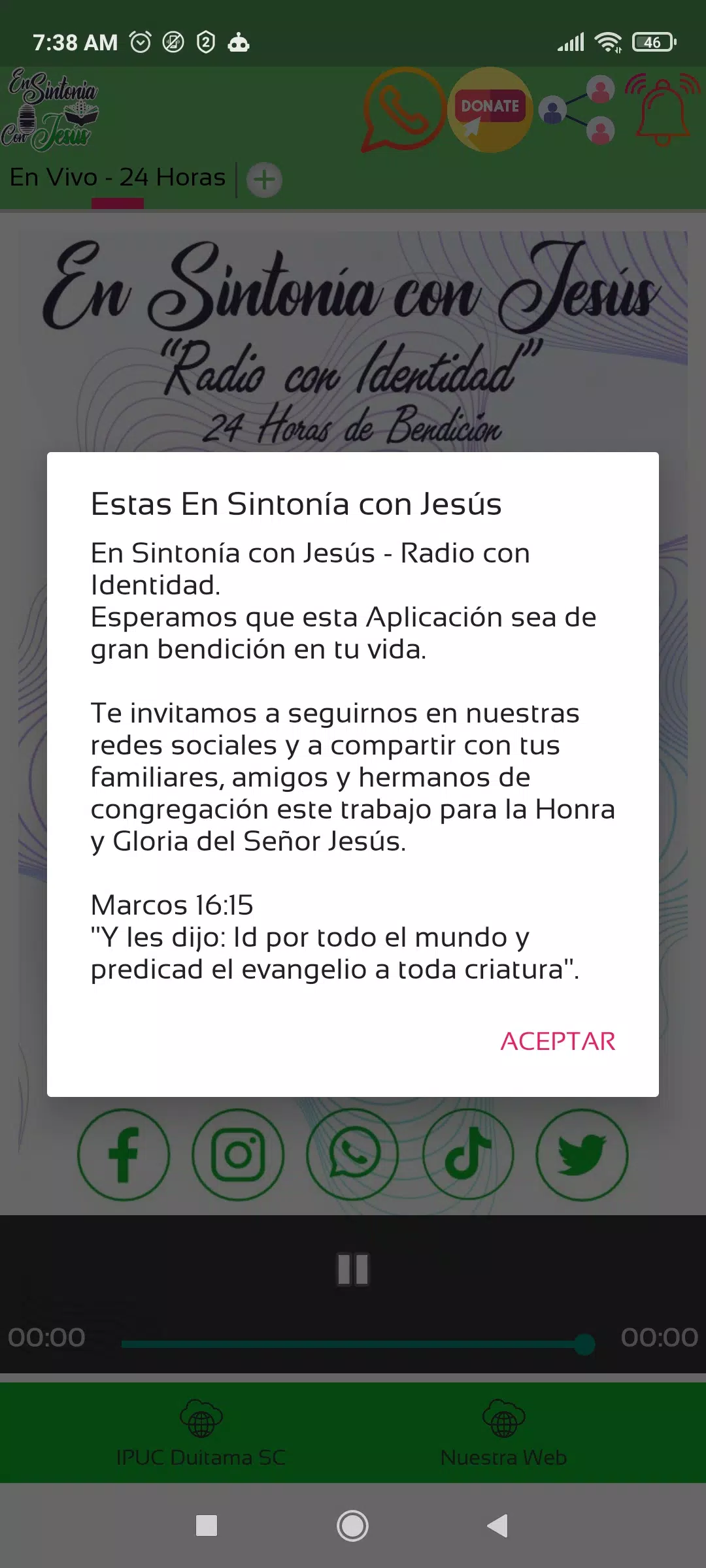Viewport: 706px width, 1568px height.
Task: Pause the live radio stream
Action: coord(353,1269)
